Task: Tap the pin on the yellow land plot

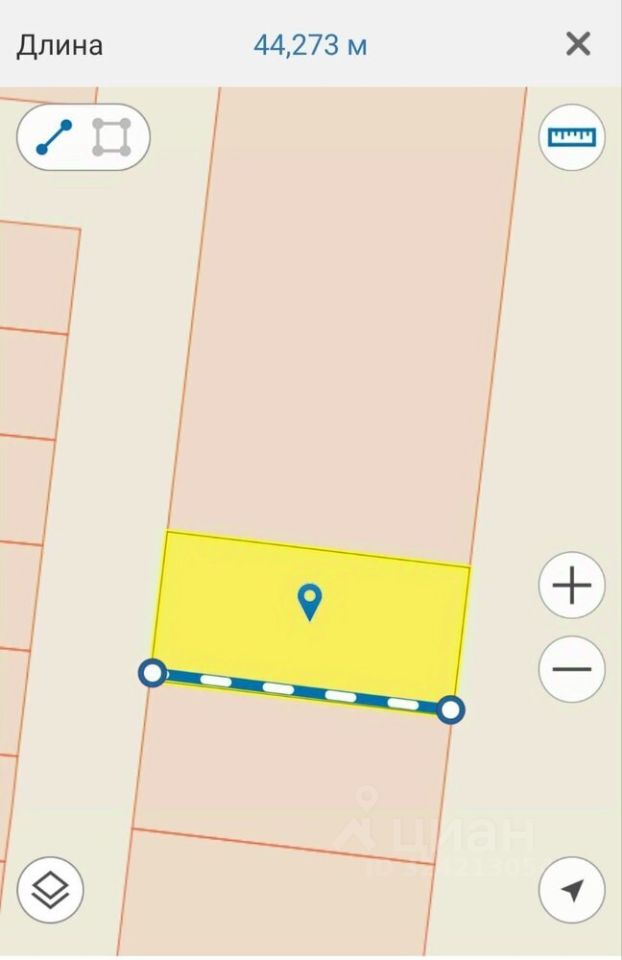Action: click(x=310, y=602)
